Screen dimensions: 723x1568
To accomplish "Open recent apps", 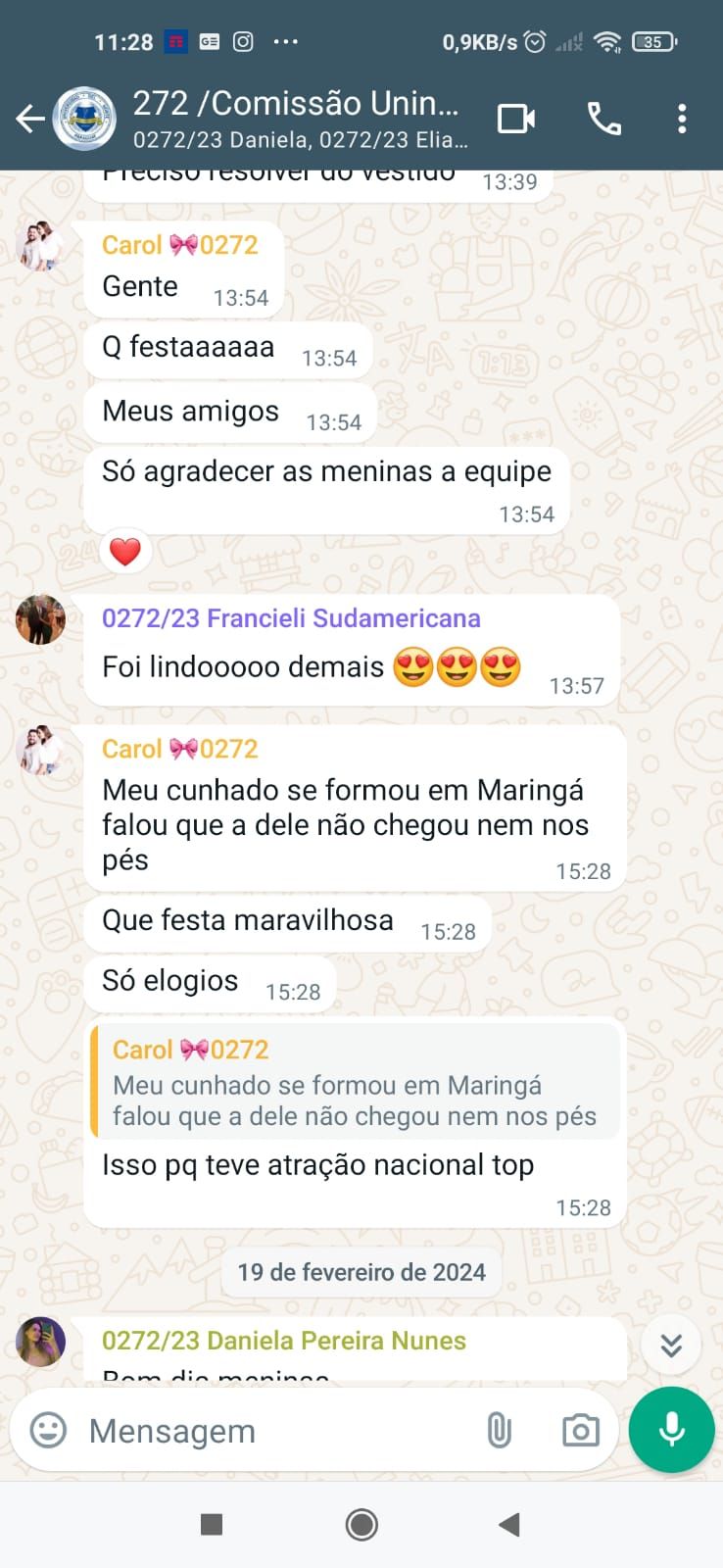I will click(212, 1524).
